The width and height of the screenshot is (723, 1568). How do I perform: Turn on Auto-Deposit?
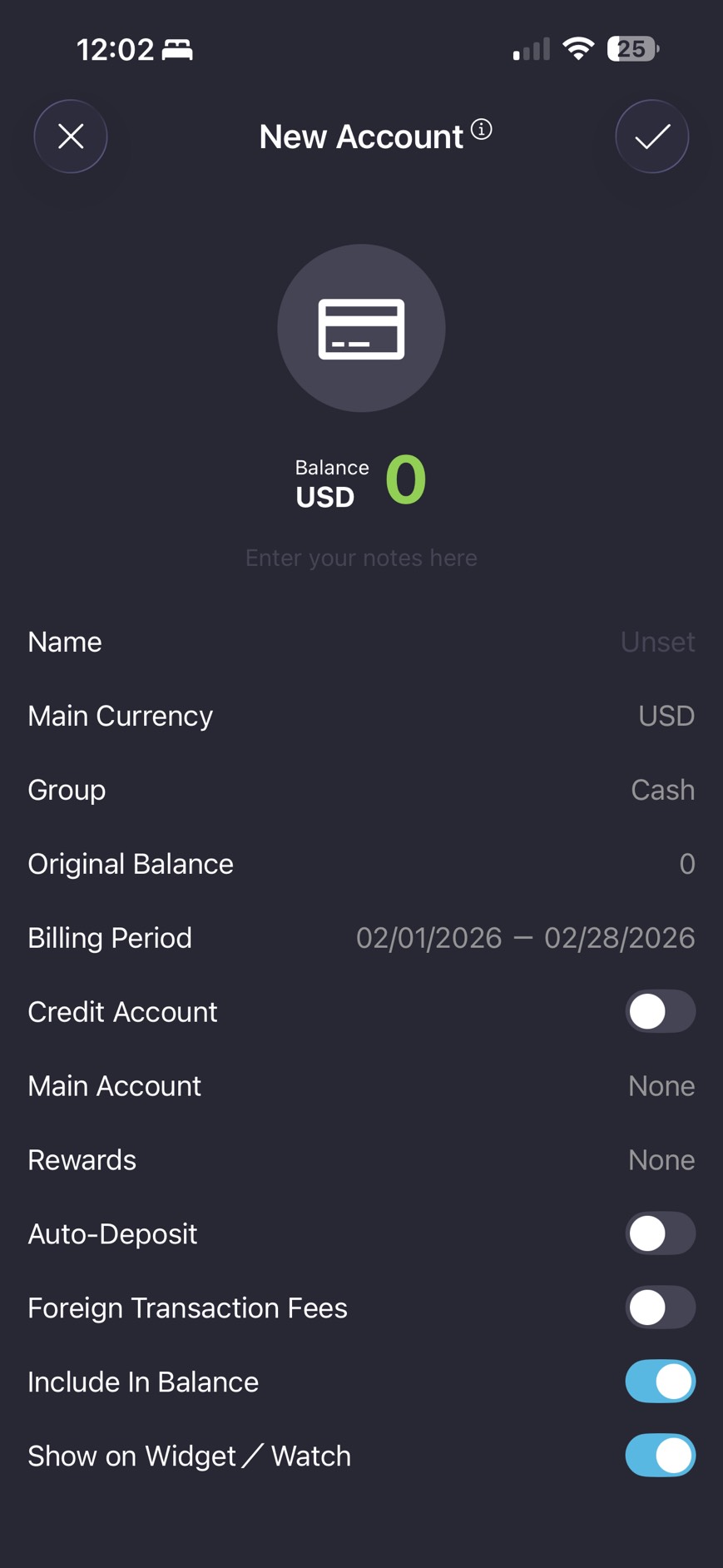tap(660, 1233)
